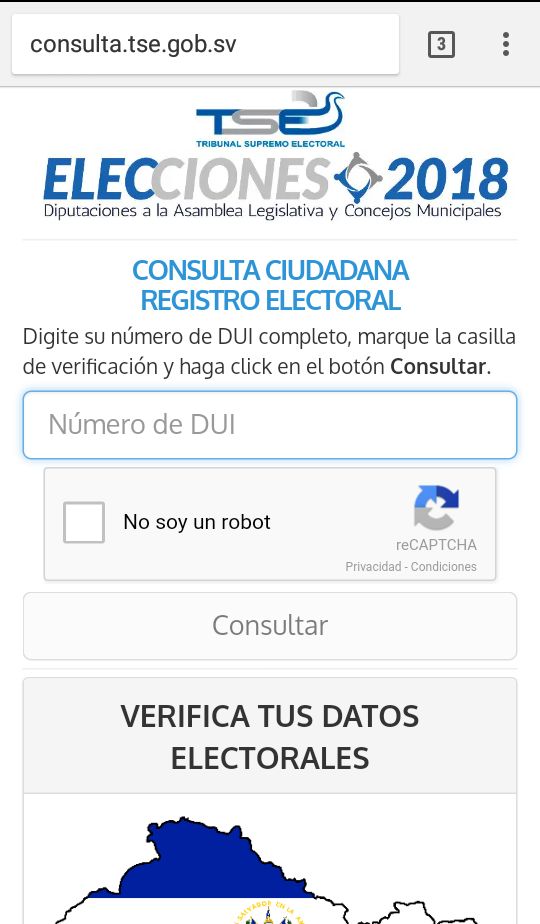Tap the Consultar button
Image resolution: width=540 pixels, height=924 pixels.
(270, 626)
